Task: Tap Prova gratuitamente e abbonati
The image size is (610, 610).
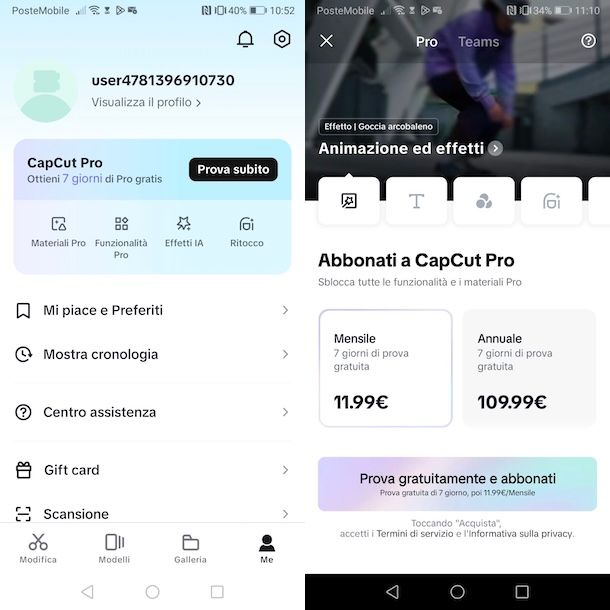Action: coord(457,484)
